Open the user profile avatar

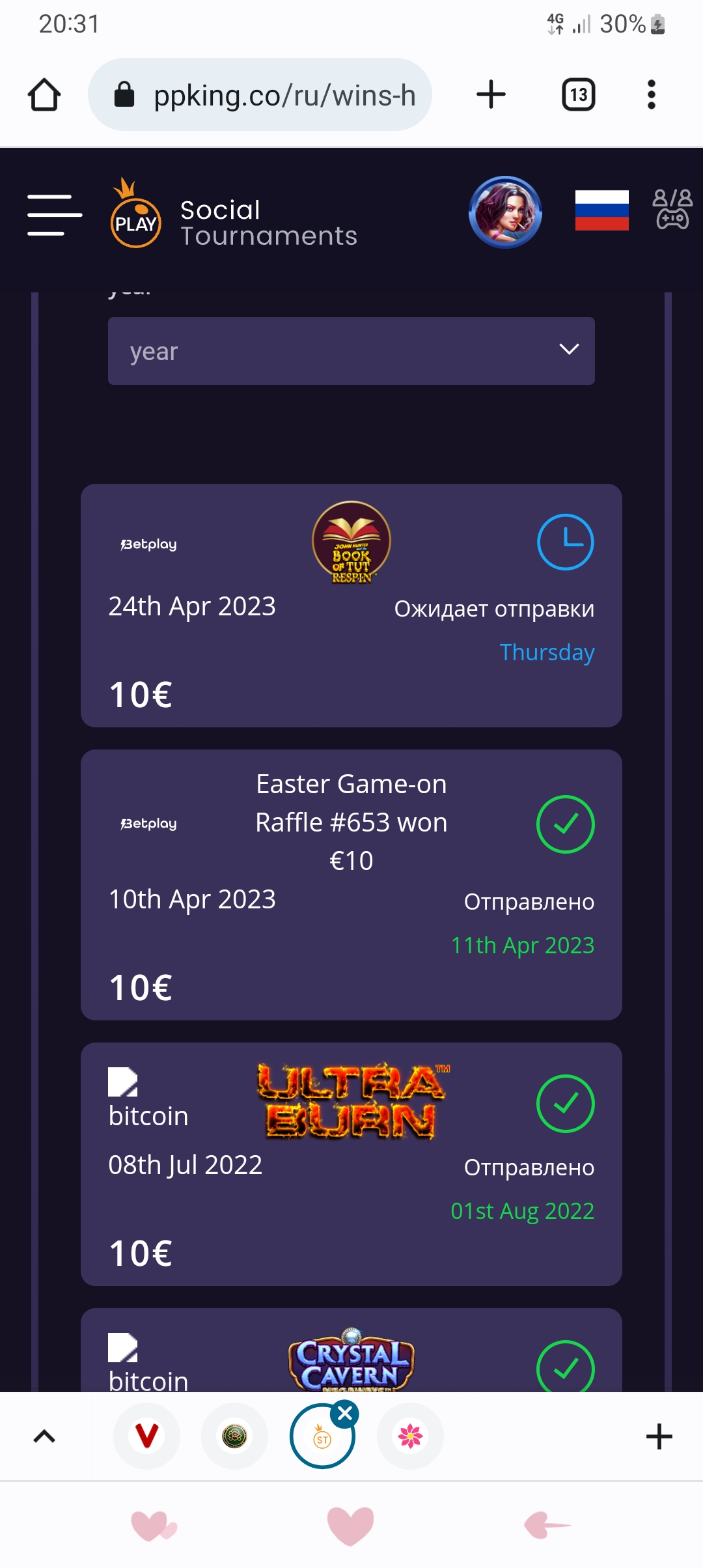click(505, 212)
